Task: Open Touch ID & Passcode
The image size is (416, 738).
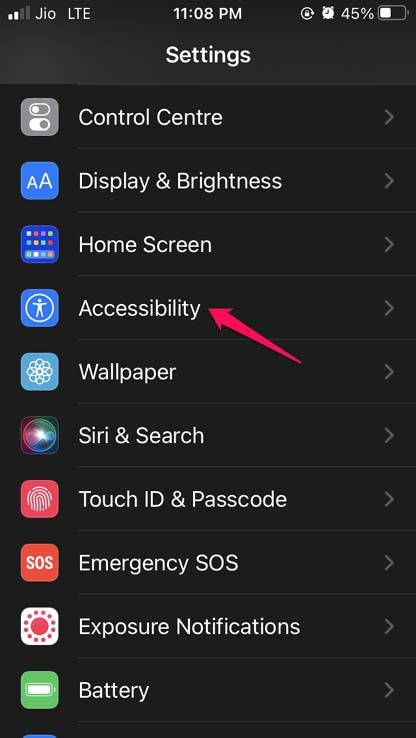Action: [x=208, y=499]
